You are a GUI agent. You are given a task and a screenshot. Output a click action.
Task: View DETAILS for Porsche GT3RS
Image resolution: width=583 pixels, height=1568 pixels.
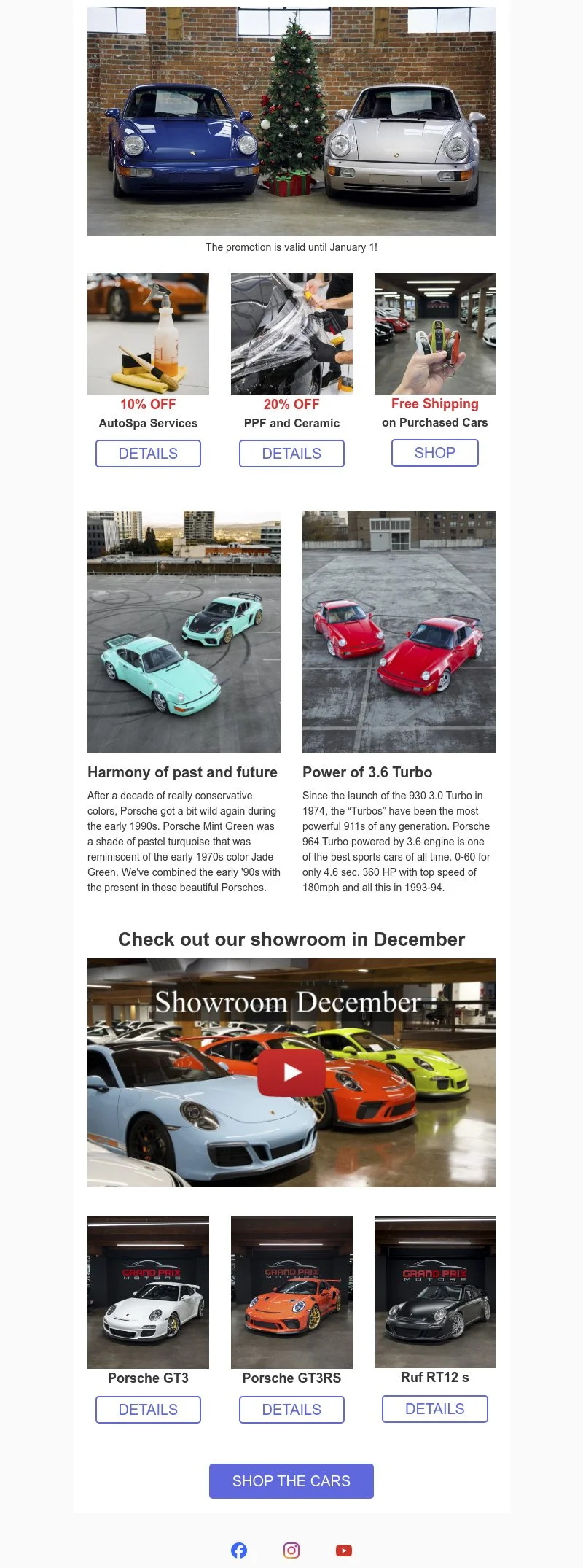click(x=291, y=1410)
